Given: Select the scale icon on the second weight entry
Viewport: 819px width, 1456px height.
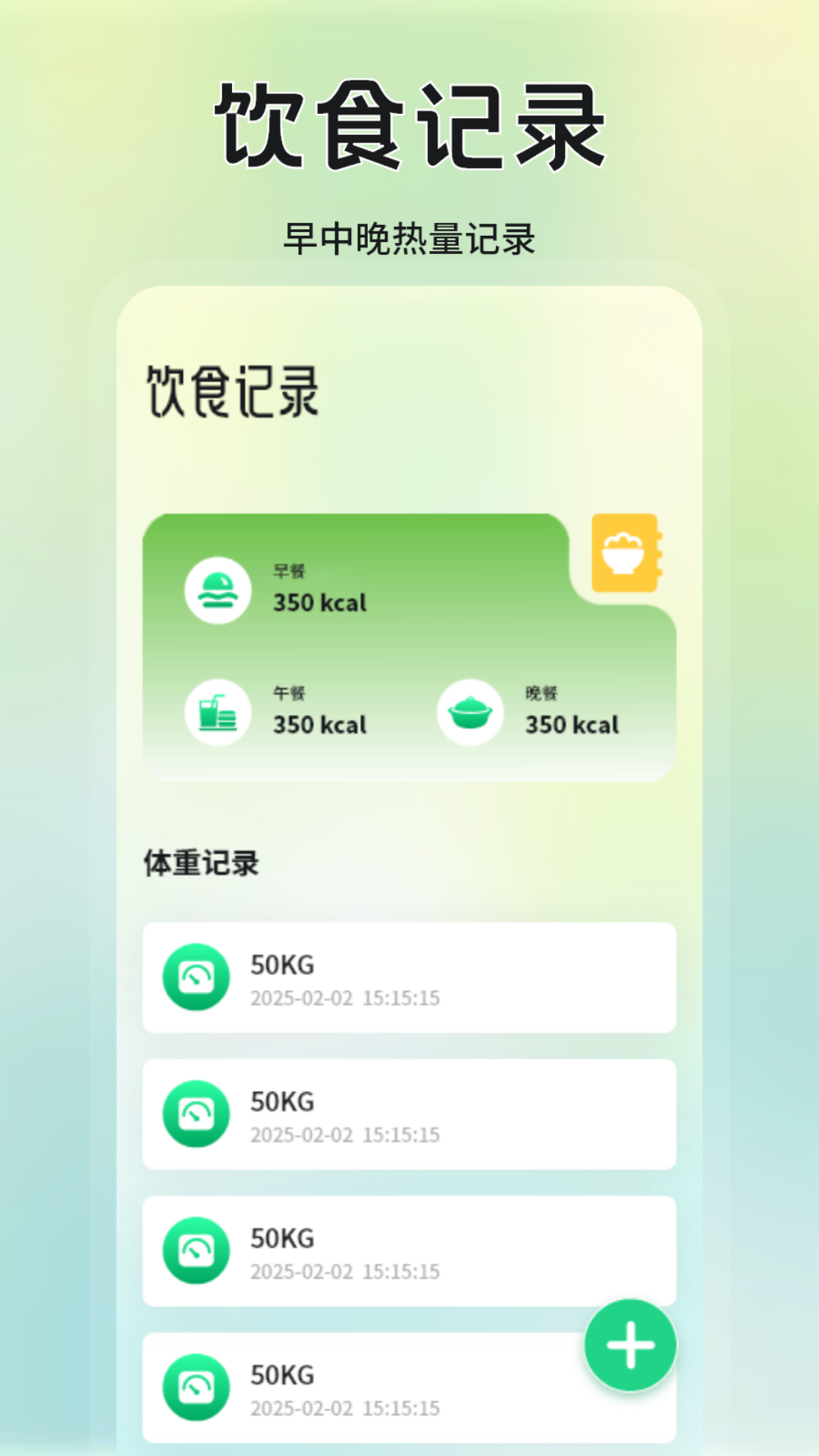Looking at the screenshot, I should [x=196, y=1115].
